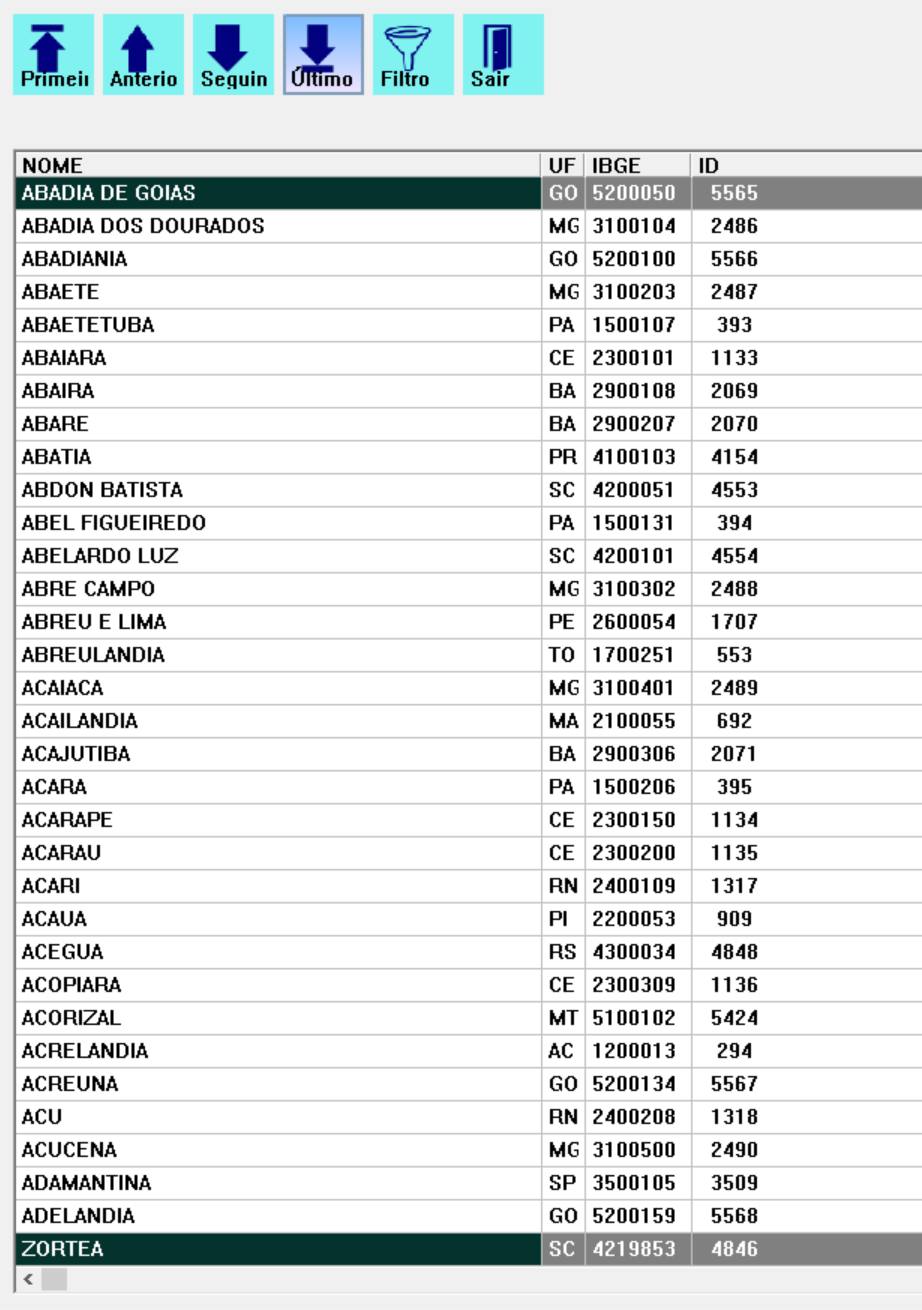The height and width of the screenshot is (1310, 922).
Task: Jump to first record with Primeiro button
Action: (53, 55)
